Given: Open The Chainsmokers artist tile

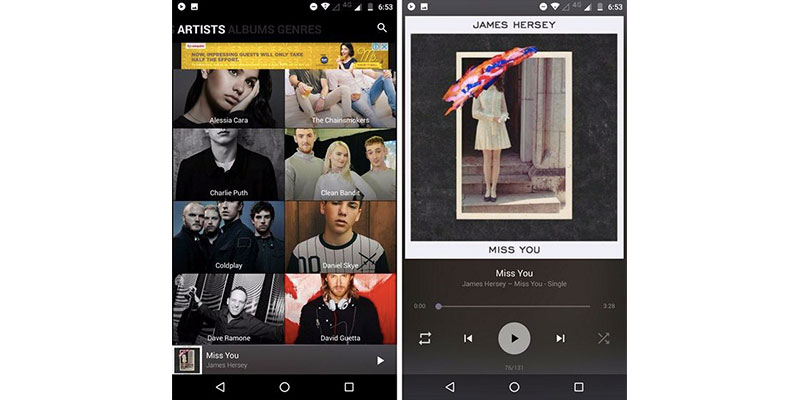Looking at the screenshot, I should pyautogui.click(x=340, y=98).
